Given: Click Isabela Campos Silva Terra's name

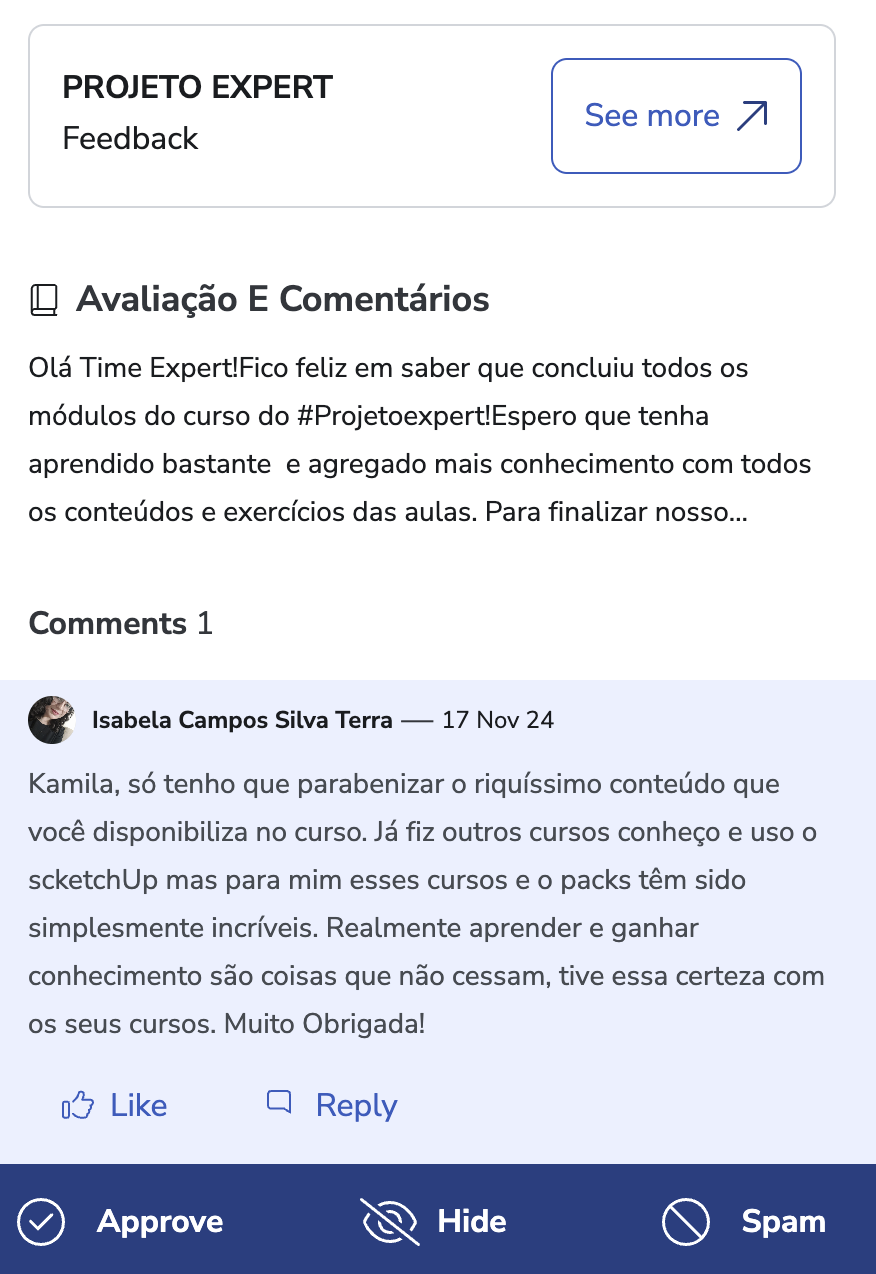Looking at the screenshot, I should [x=242, y=719].
